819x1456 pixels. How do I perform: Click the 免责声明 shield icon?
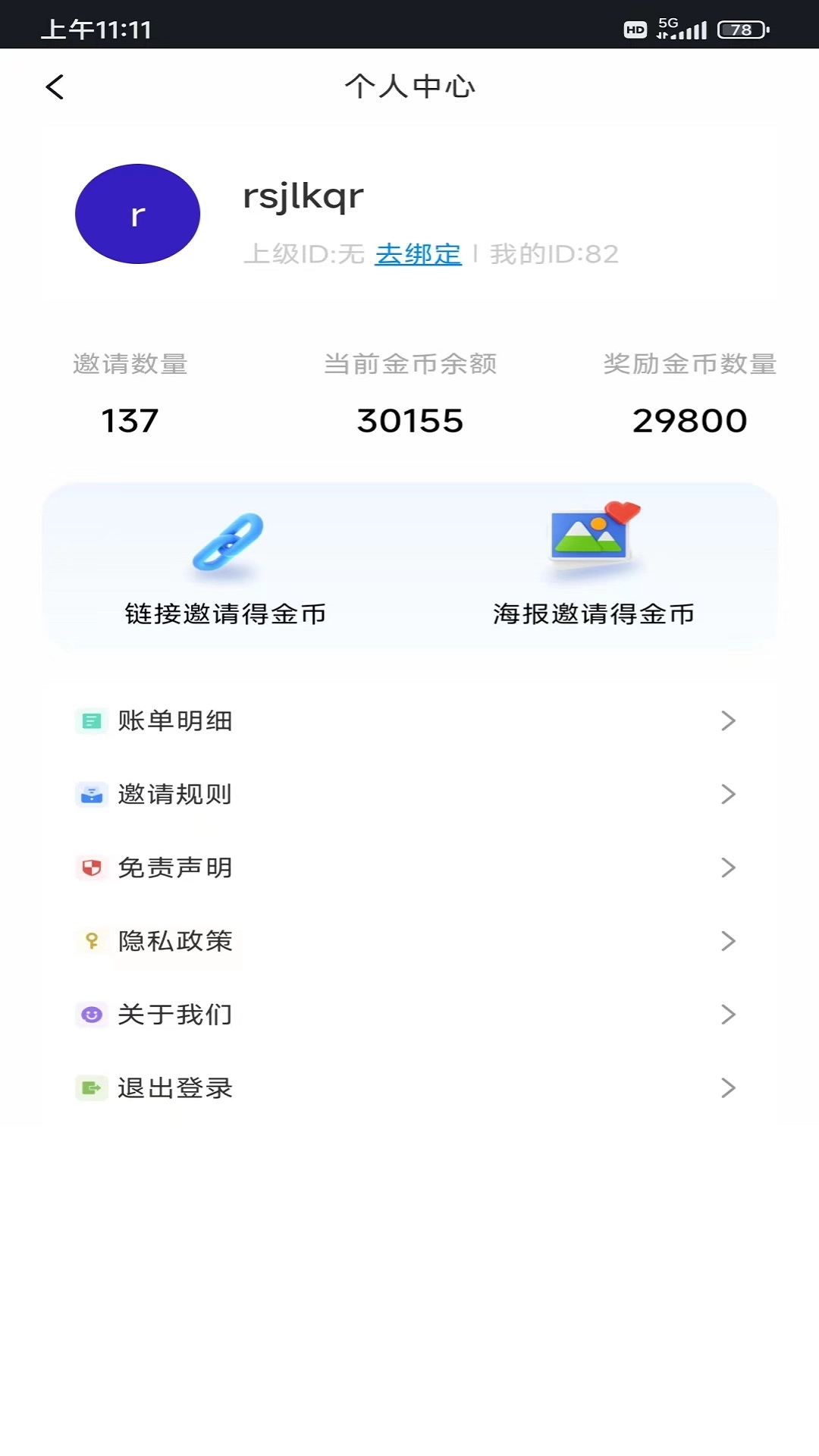pyautogui.click(x=91, y=868)
